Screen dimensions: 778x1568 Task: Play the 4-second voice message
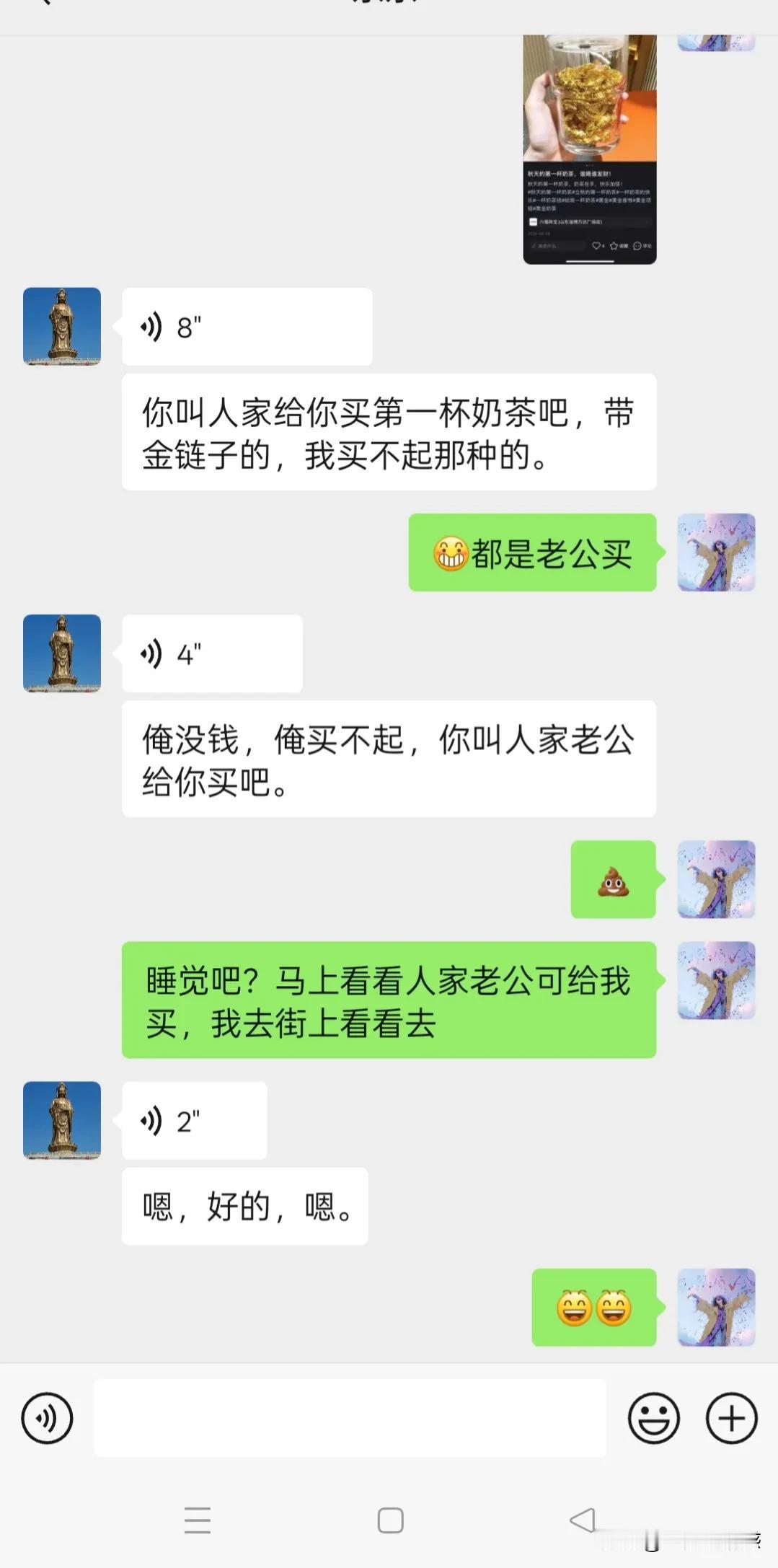(211, 653)
